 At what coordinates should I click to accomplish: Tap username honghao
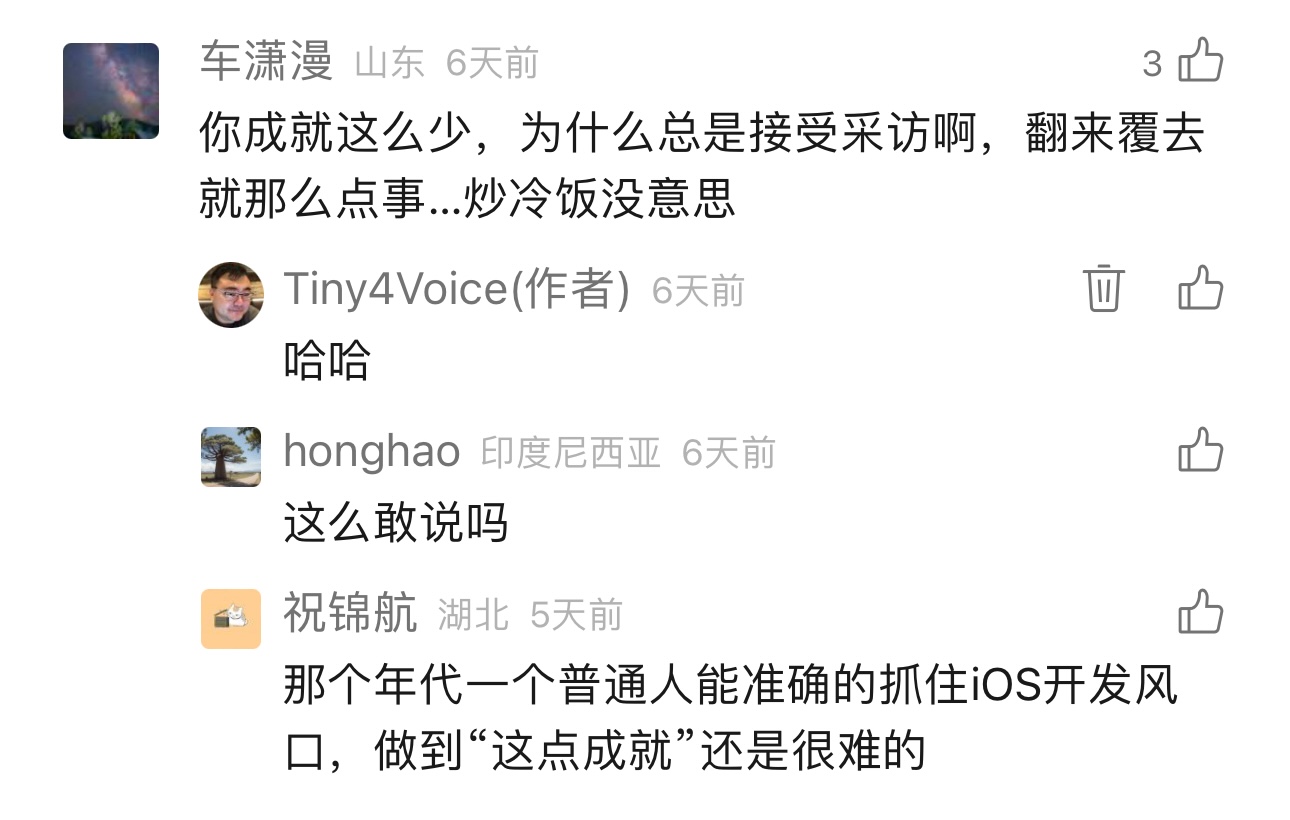pos(371,452)
